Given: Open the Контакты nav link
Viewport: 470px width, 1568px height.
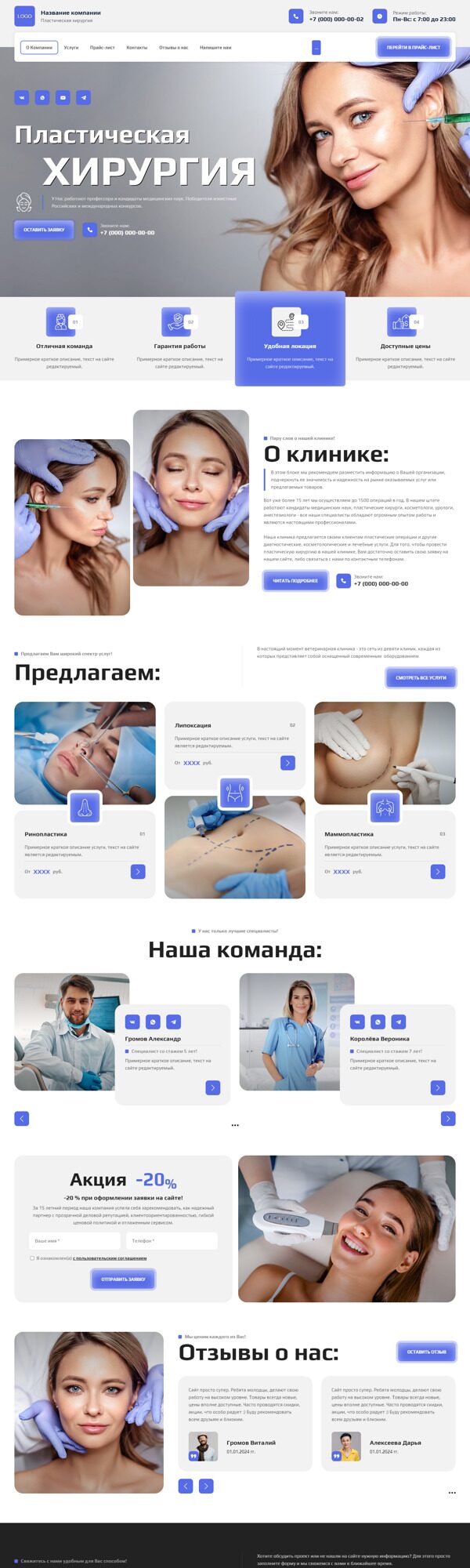Looking at the screenshot, I should coord(137,48).
